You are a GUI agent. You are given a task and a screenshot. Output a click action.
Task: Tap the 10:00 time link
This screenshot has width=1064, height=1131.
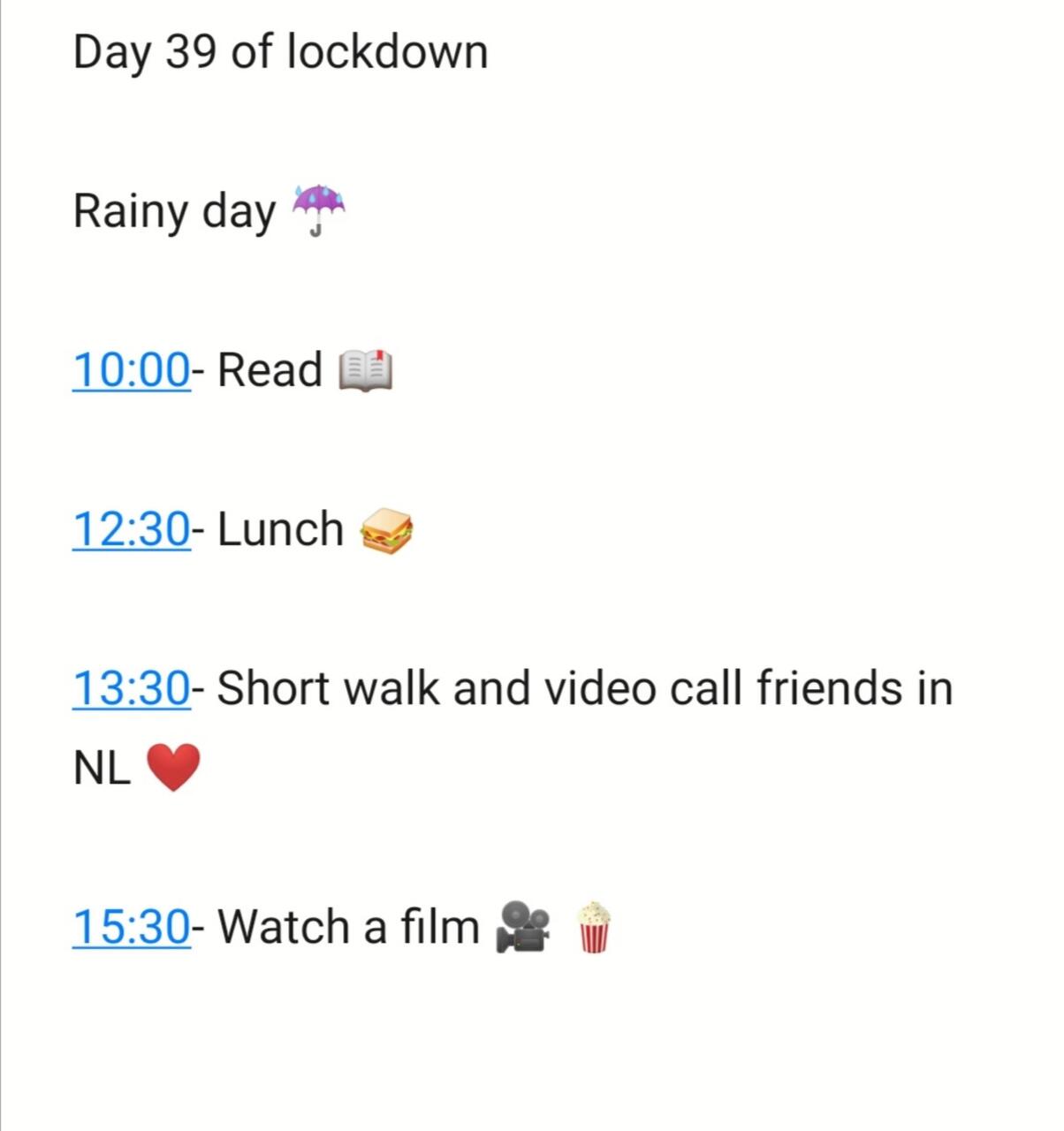(x=131, y=369)
